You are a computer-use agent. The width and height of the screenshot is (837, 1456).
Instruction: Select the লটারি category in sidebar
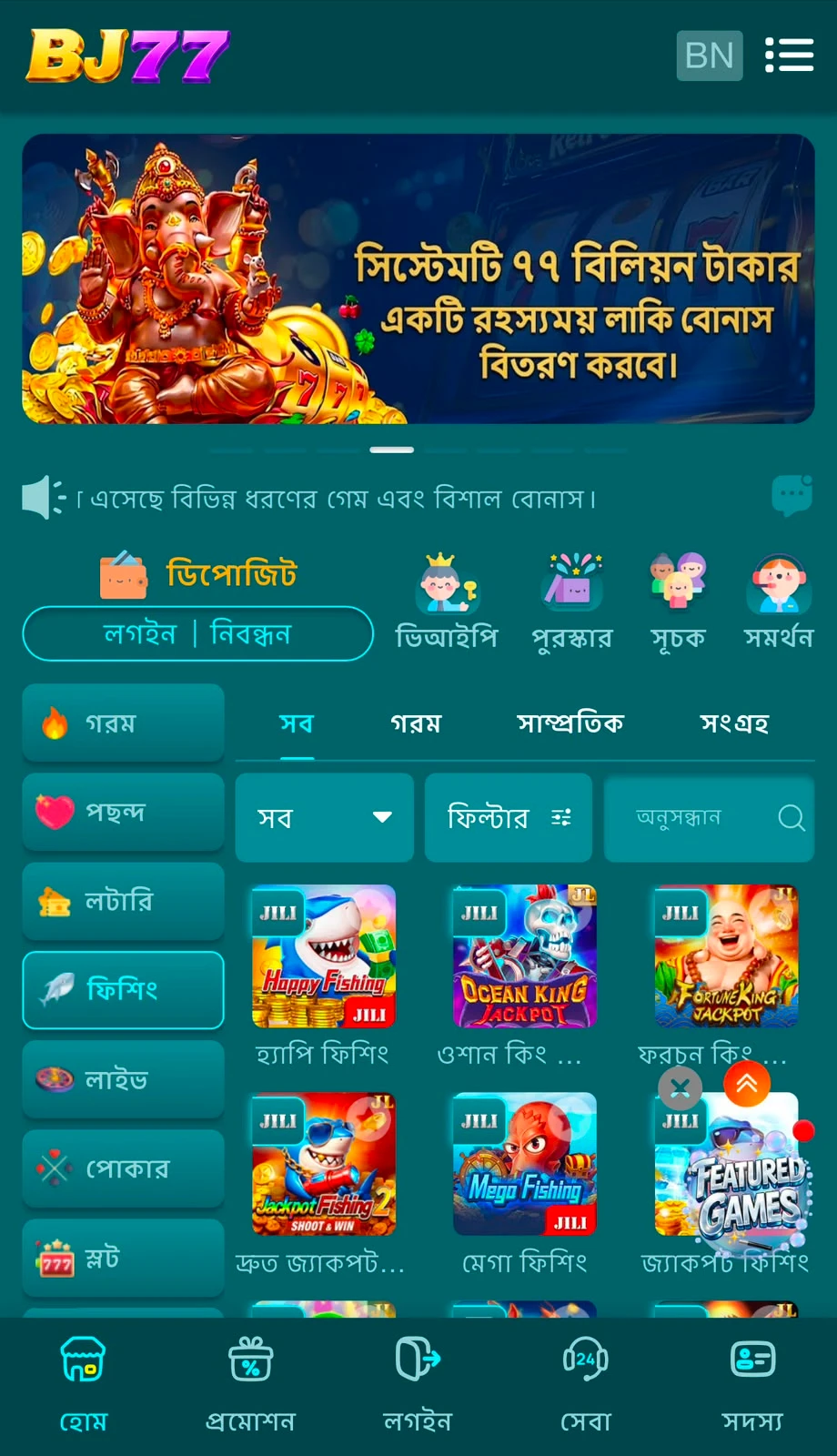pyautogui.click(x=123, y=901)
